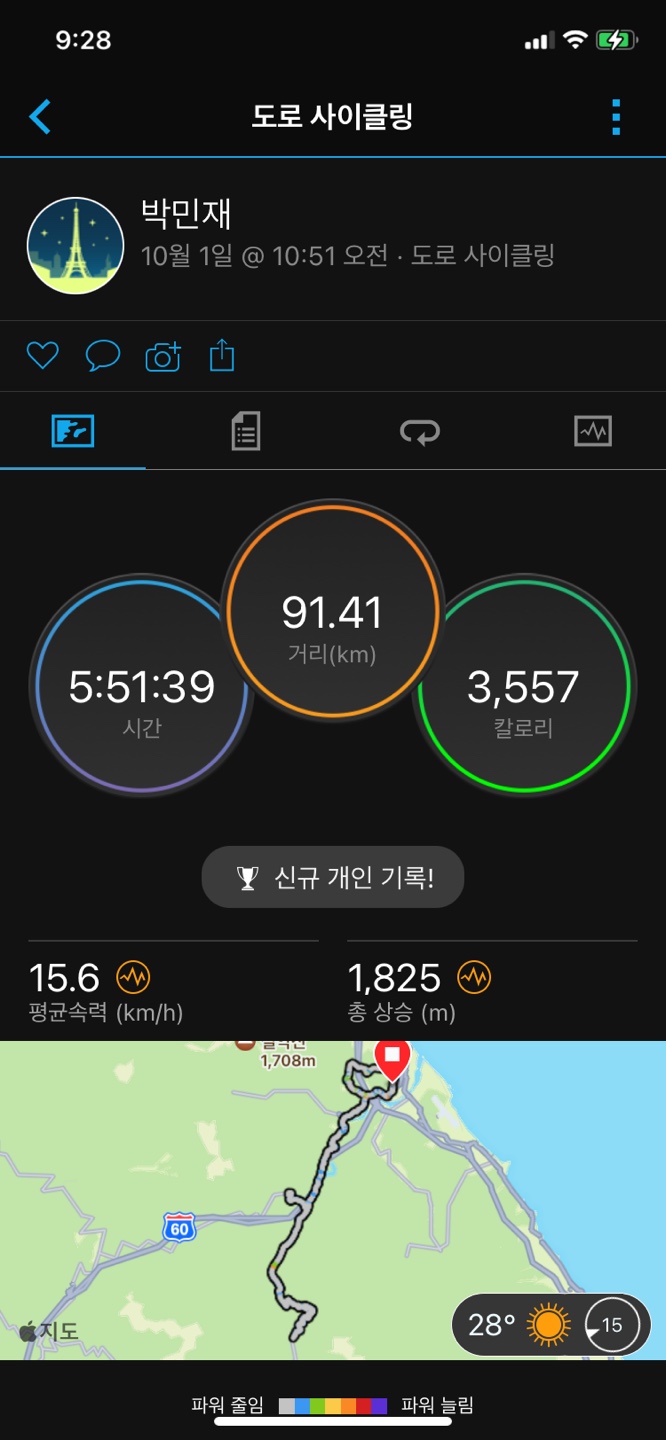Add a photo using the camera icon
Screen dimensions: 666x1440
click(163, 356)
